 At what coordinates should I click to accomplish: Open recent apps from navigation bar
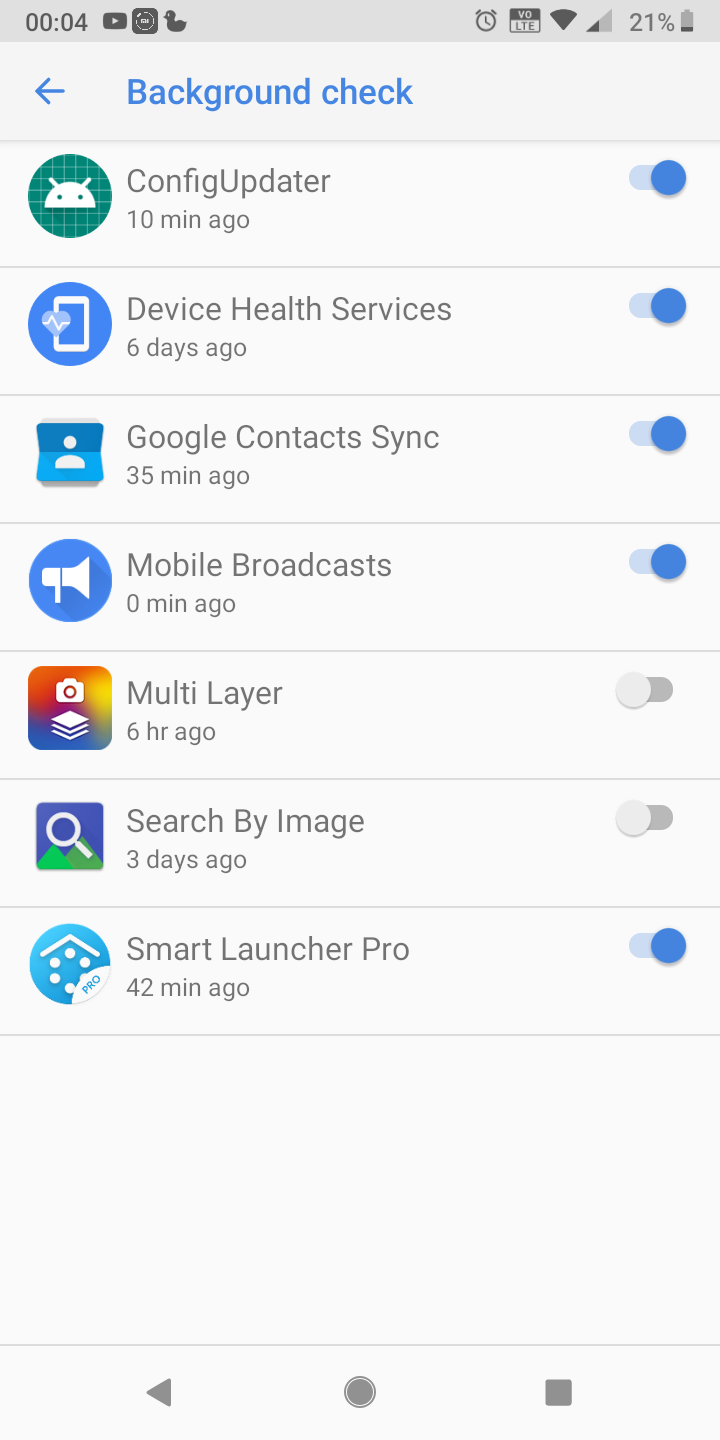(x=558, y=1392)
